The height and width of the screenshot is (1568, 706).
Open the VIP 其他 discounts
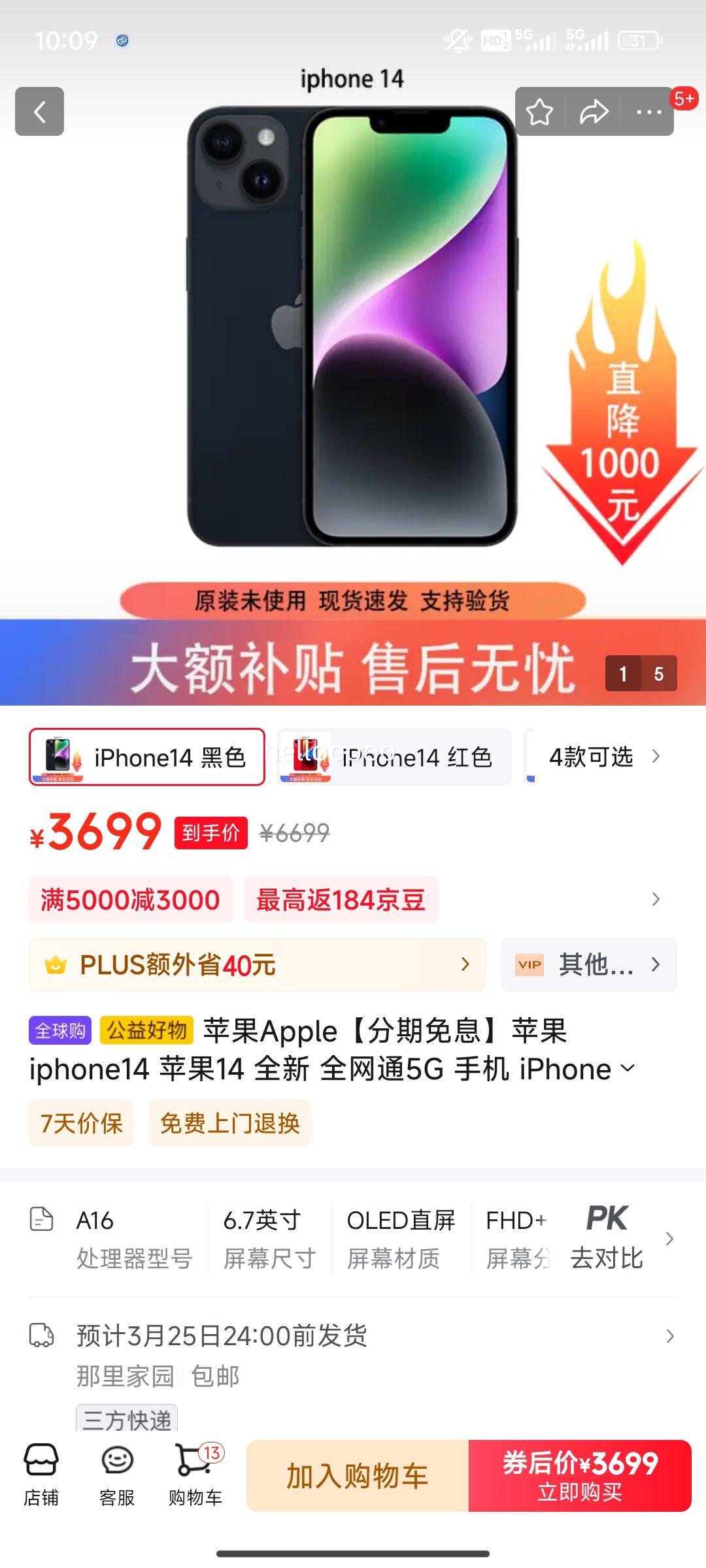[x=588, y=964]
